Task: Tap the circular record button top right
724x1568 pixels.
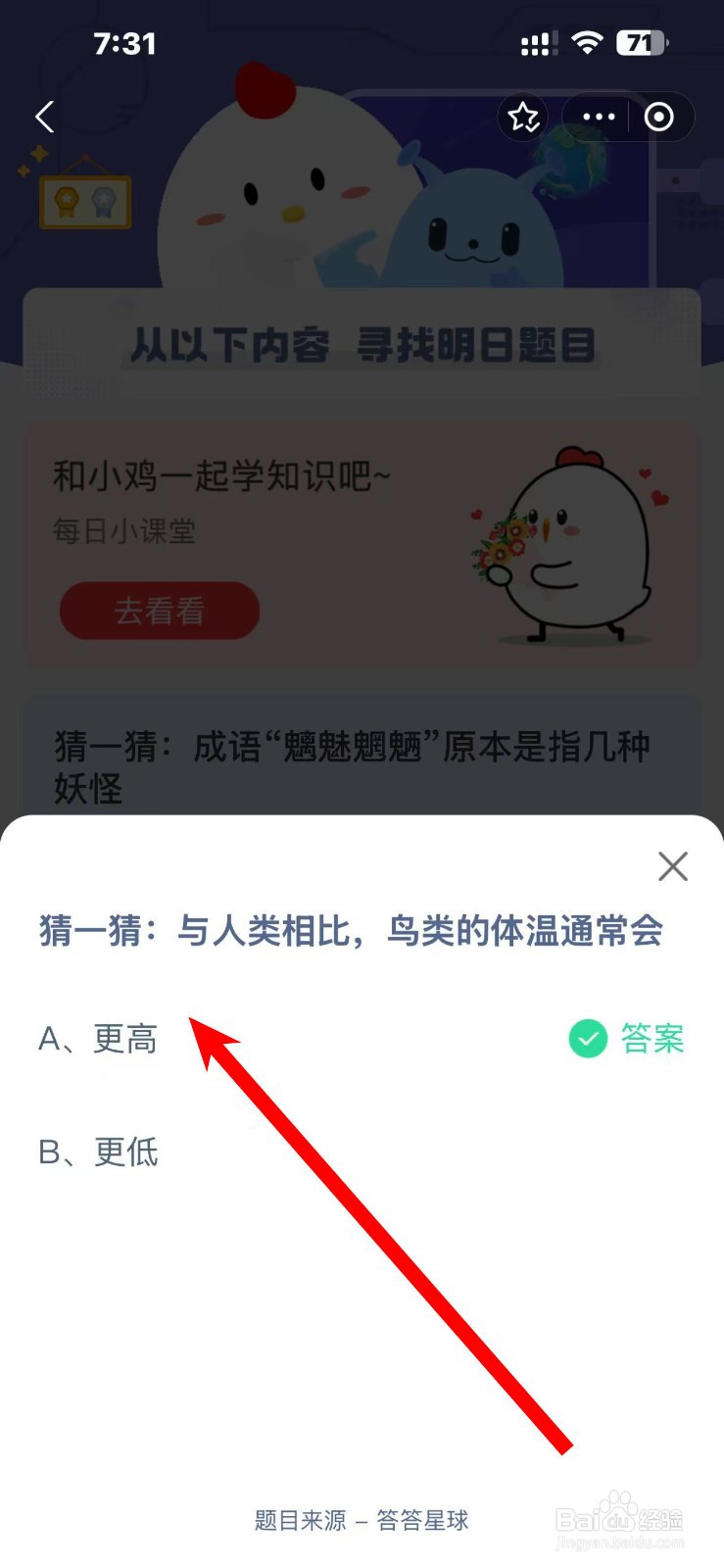Action: pyautogui.click(x=657, y=117)
